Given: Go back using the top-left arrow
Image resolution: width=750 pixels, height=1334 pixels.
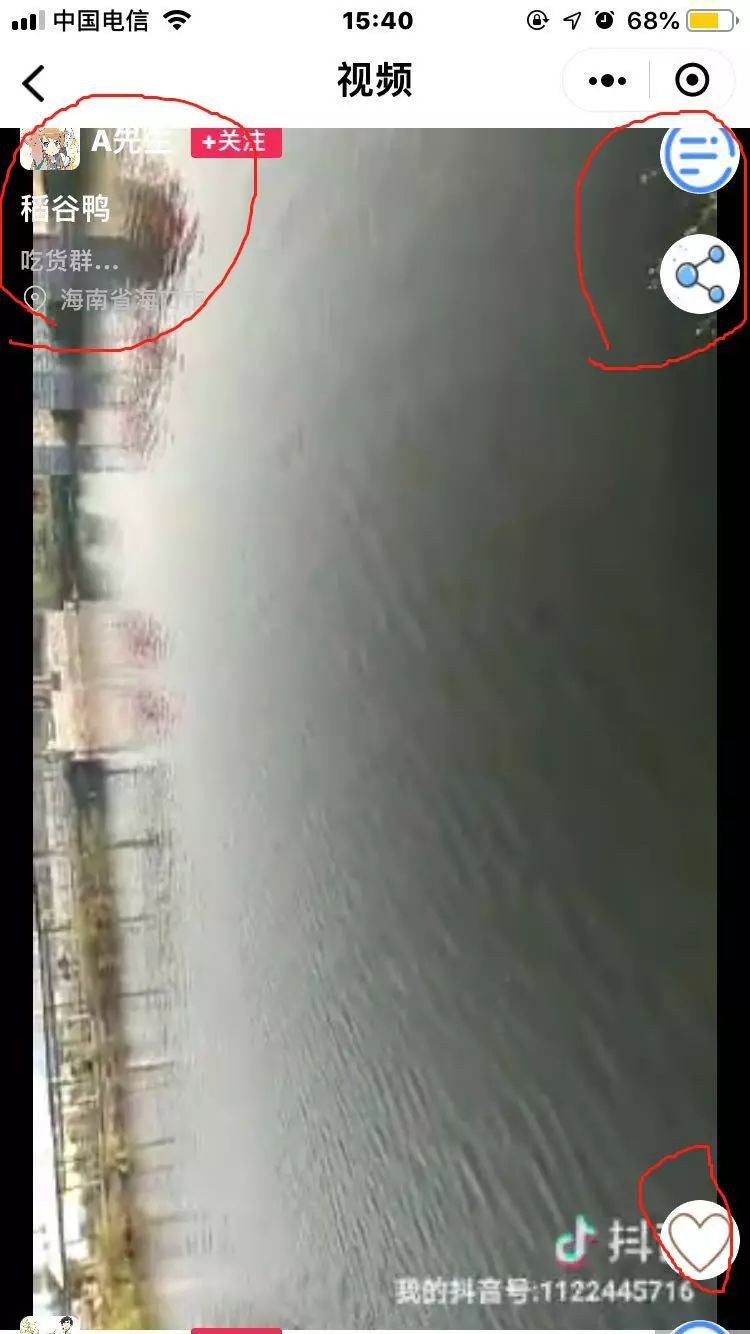Looking at the screenshot, I should (34, 83).
